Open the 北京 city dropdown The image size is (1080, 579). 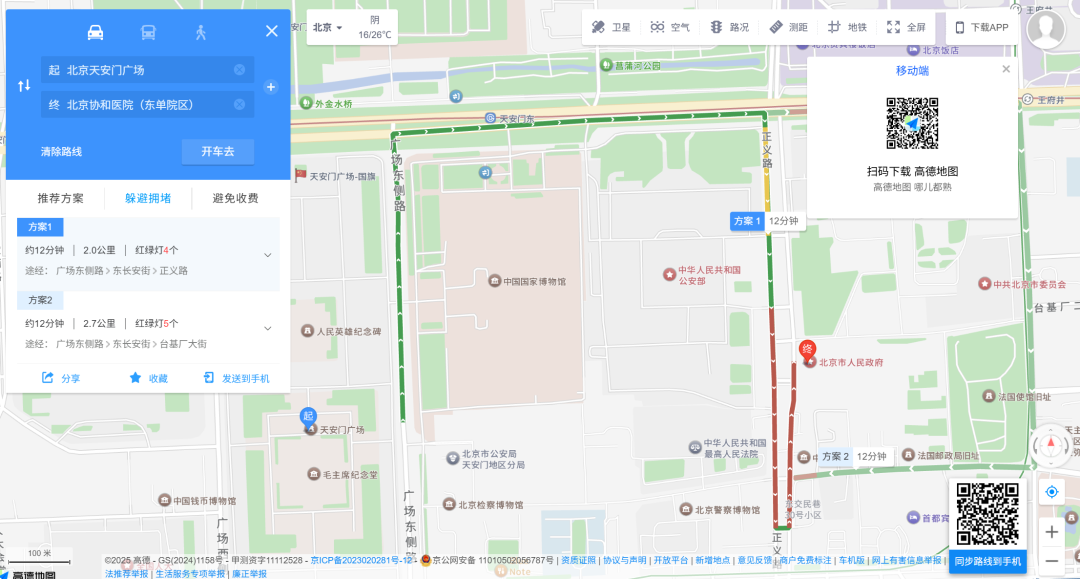327,27
